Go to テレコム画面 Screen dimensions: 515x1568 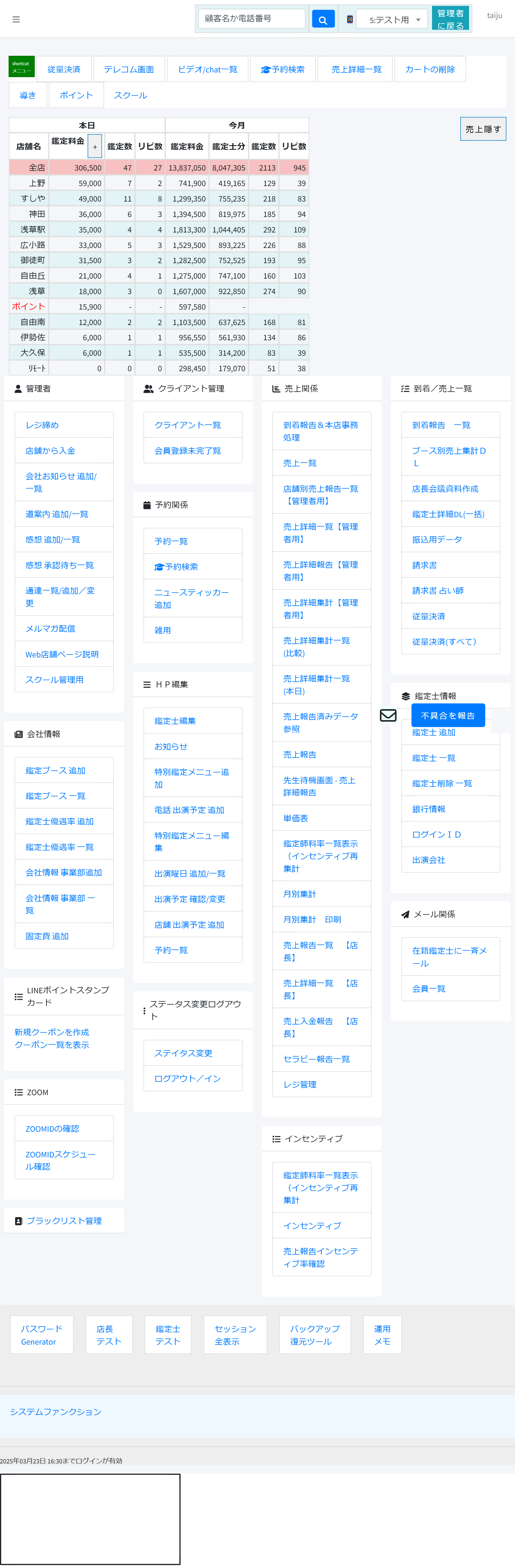point(129,70)
